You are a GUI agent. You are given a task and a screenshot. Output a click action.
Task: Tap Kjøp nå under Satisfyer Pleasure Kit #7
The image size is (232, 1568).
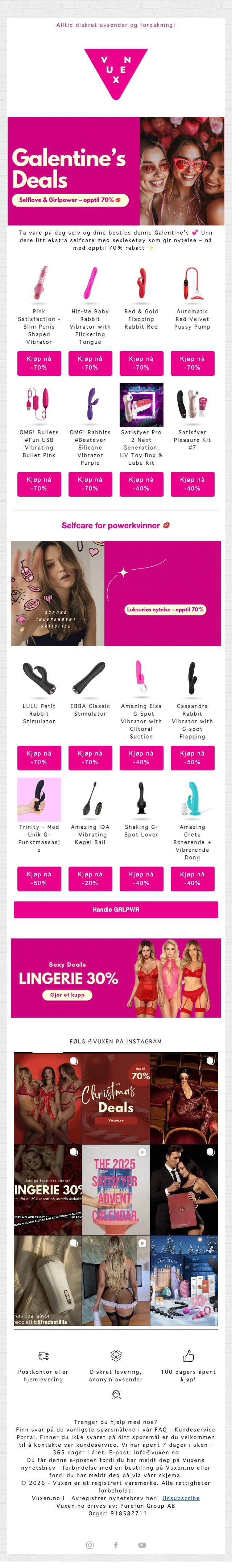tap(192, 484)
